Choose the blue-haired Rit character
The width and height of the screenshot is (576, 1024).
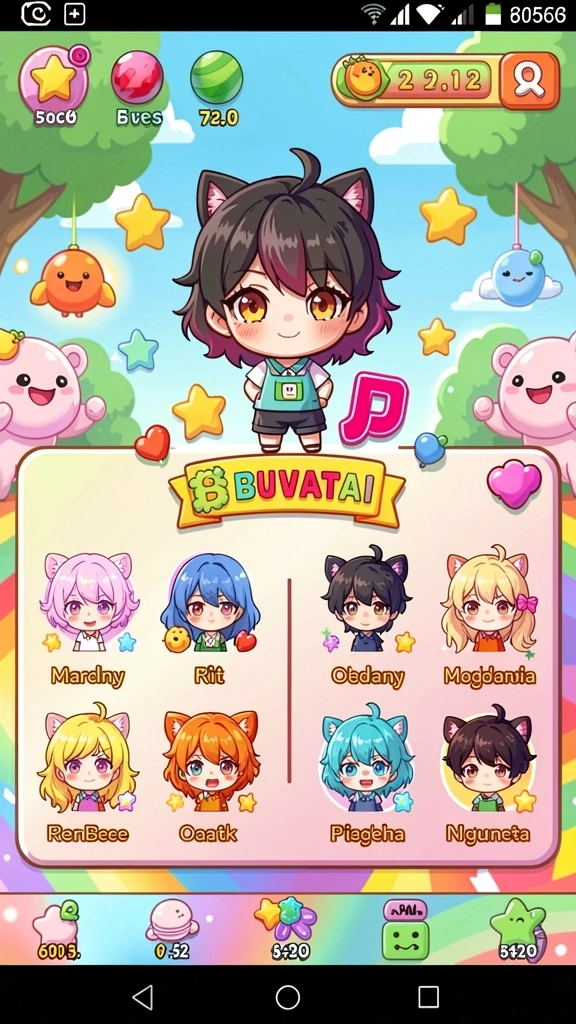click(x=210, y=601)
